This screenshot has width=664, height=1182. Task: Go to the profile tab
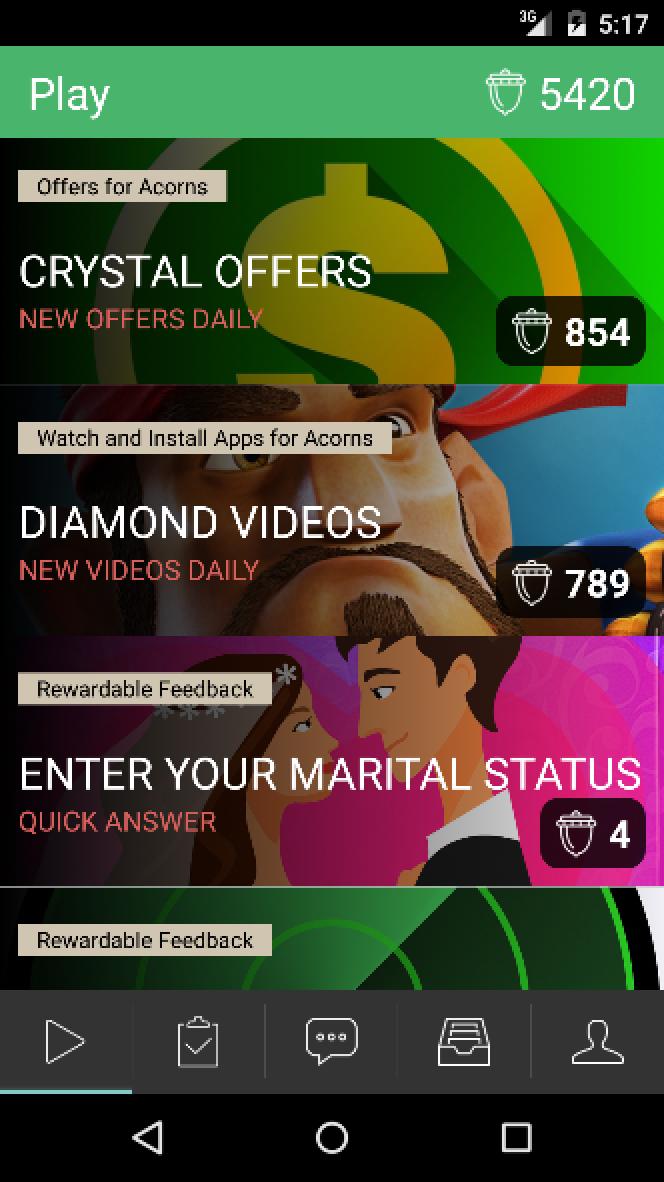[x=597, y=1042]
